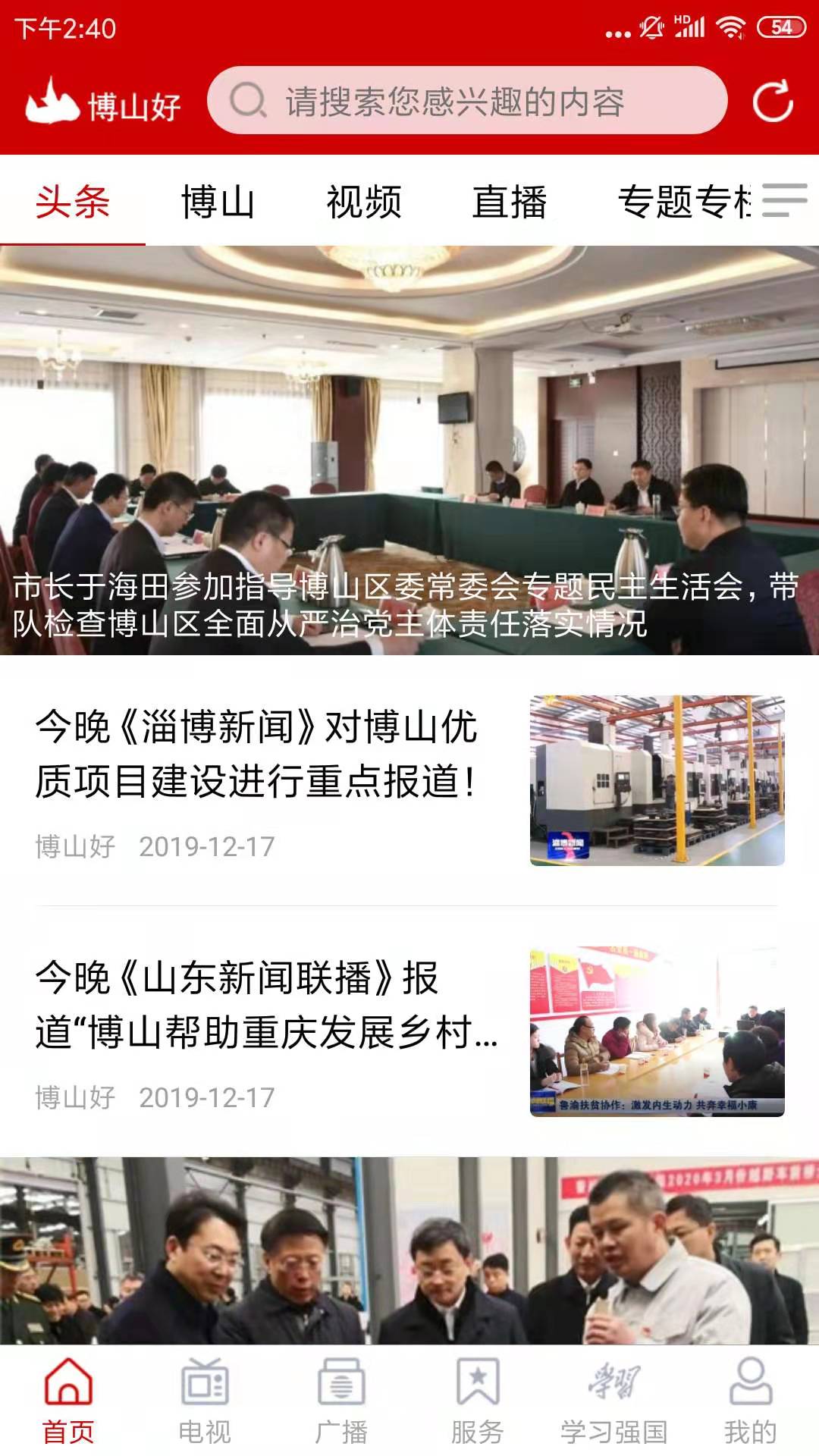Read the 《淄博新闻》 article on 博山 projects
Viewport: 819px width, 1456px height.
258,755
